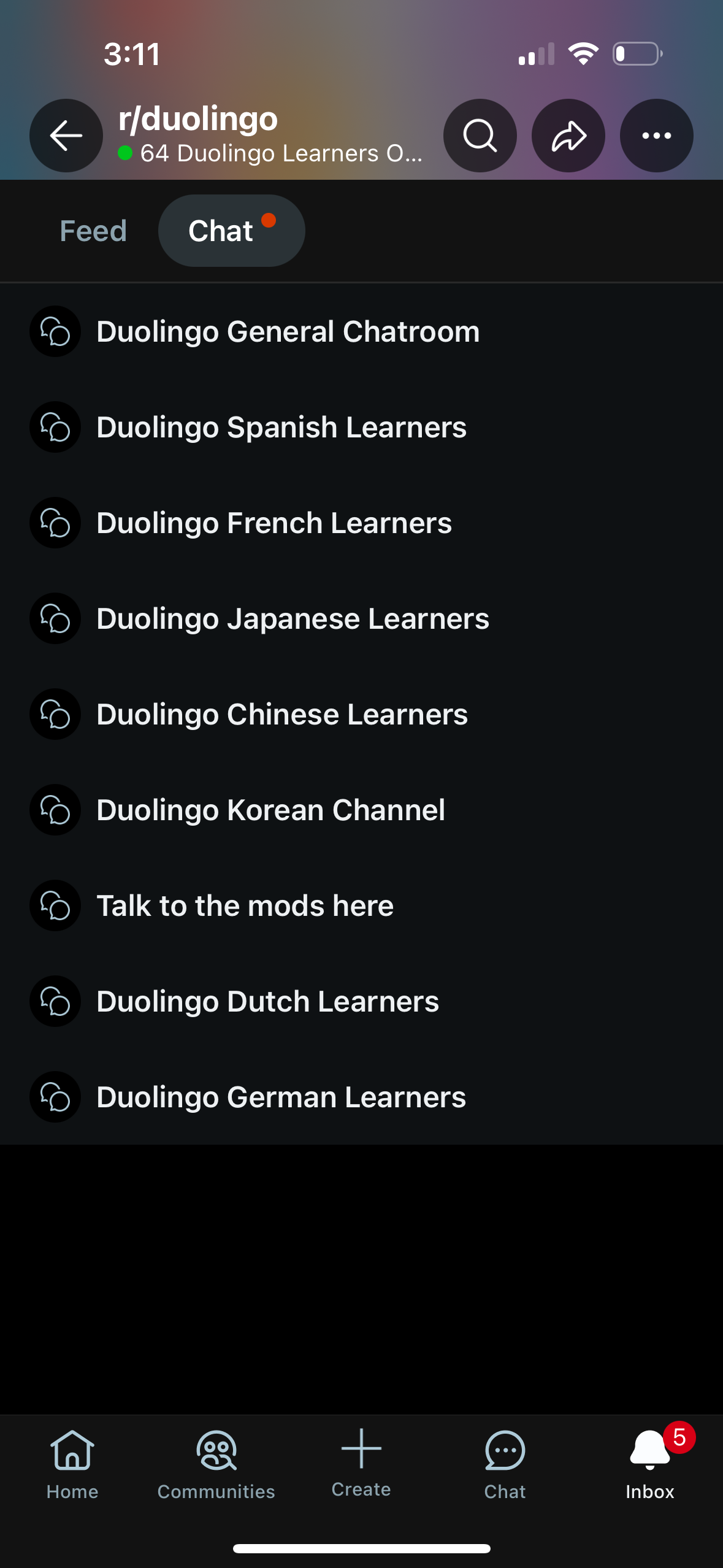Go back using the arrow button
The height and width of the screenshot is (1568, 723).
coord(66,136)
